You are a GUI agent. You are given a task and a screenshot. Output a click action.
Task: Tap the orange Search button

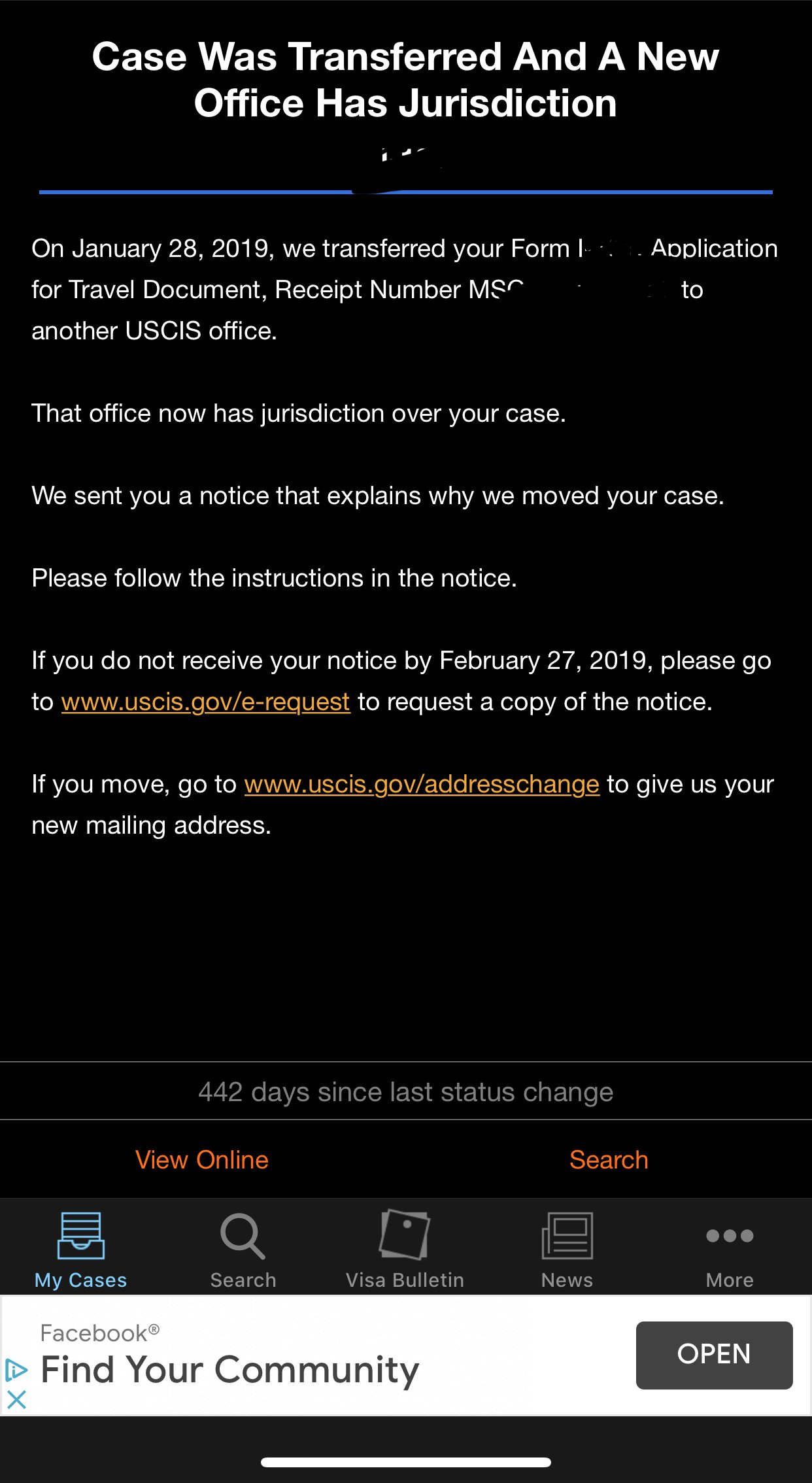pyautogui.click(x=609, y=1159)
